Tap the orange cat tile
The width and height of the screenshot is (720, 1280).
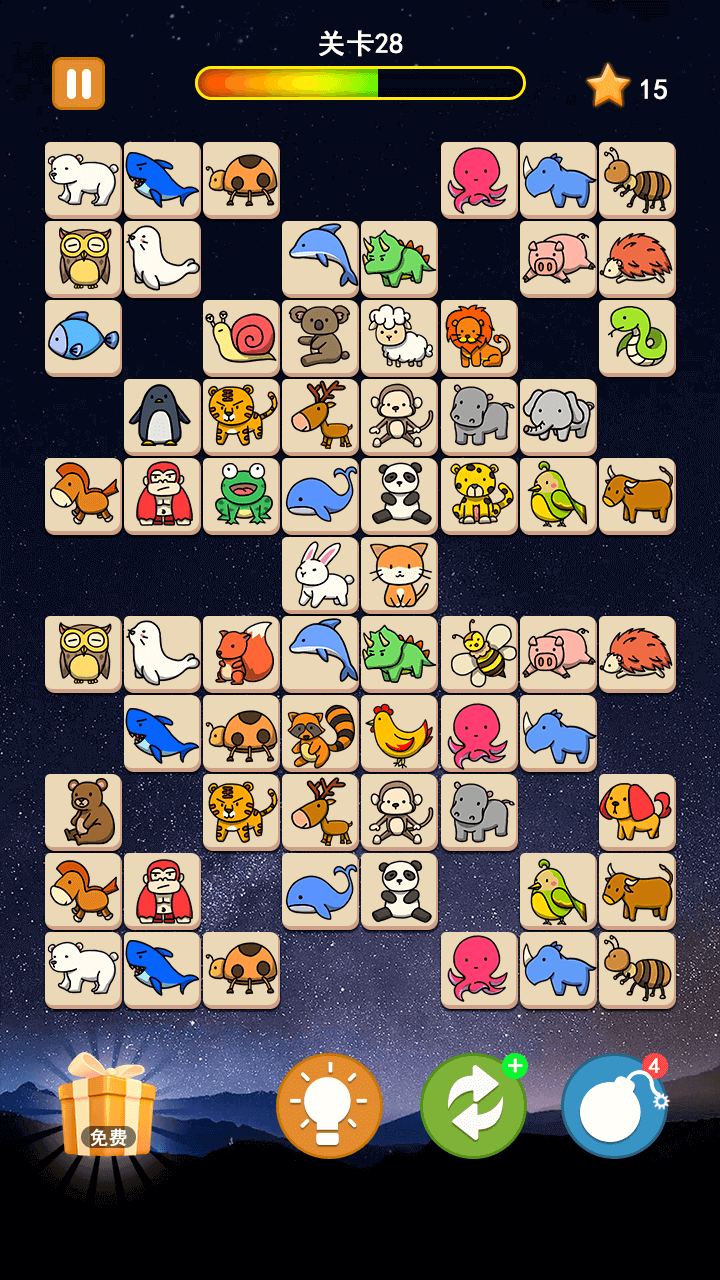click(x=399, y=574)
